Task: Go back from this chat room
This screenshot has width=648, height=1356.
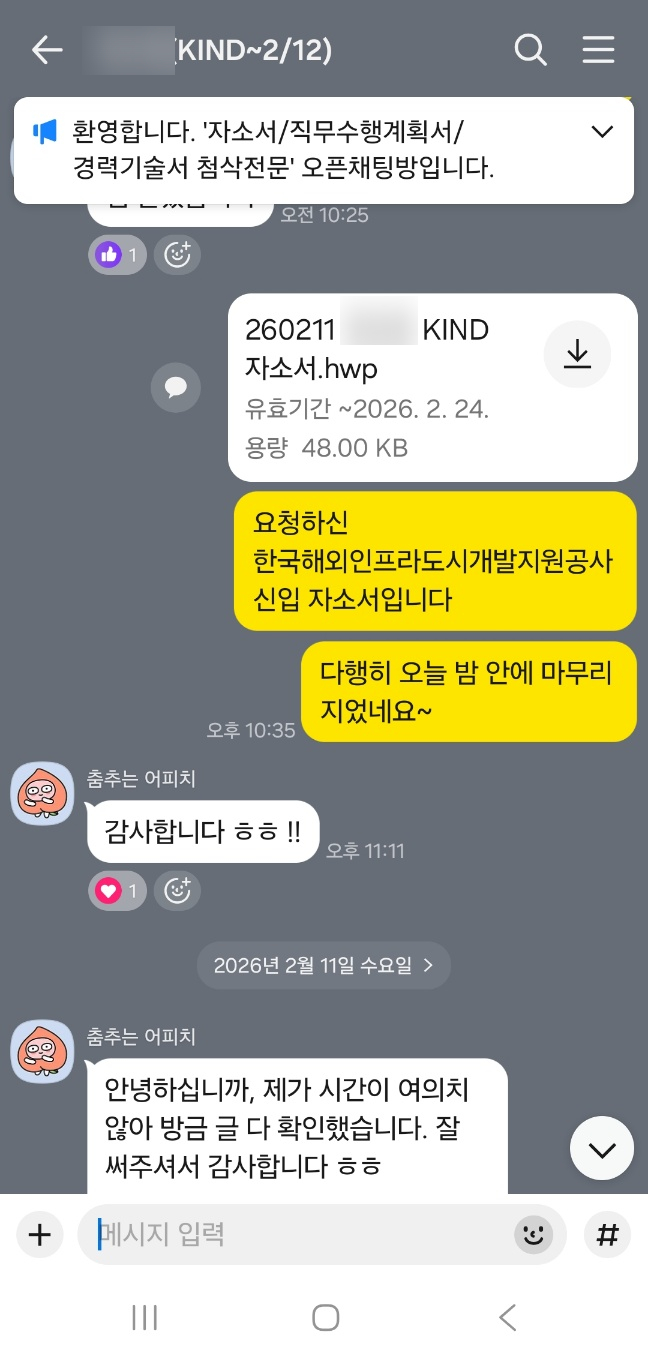Action: point(47,50)
